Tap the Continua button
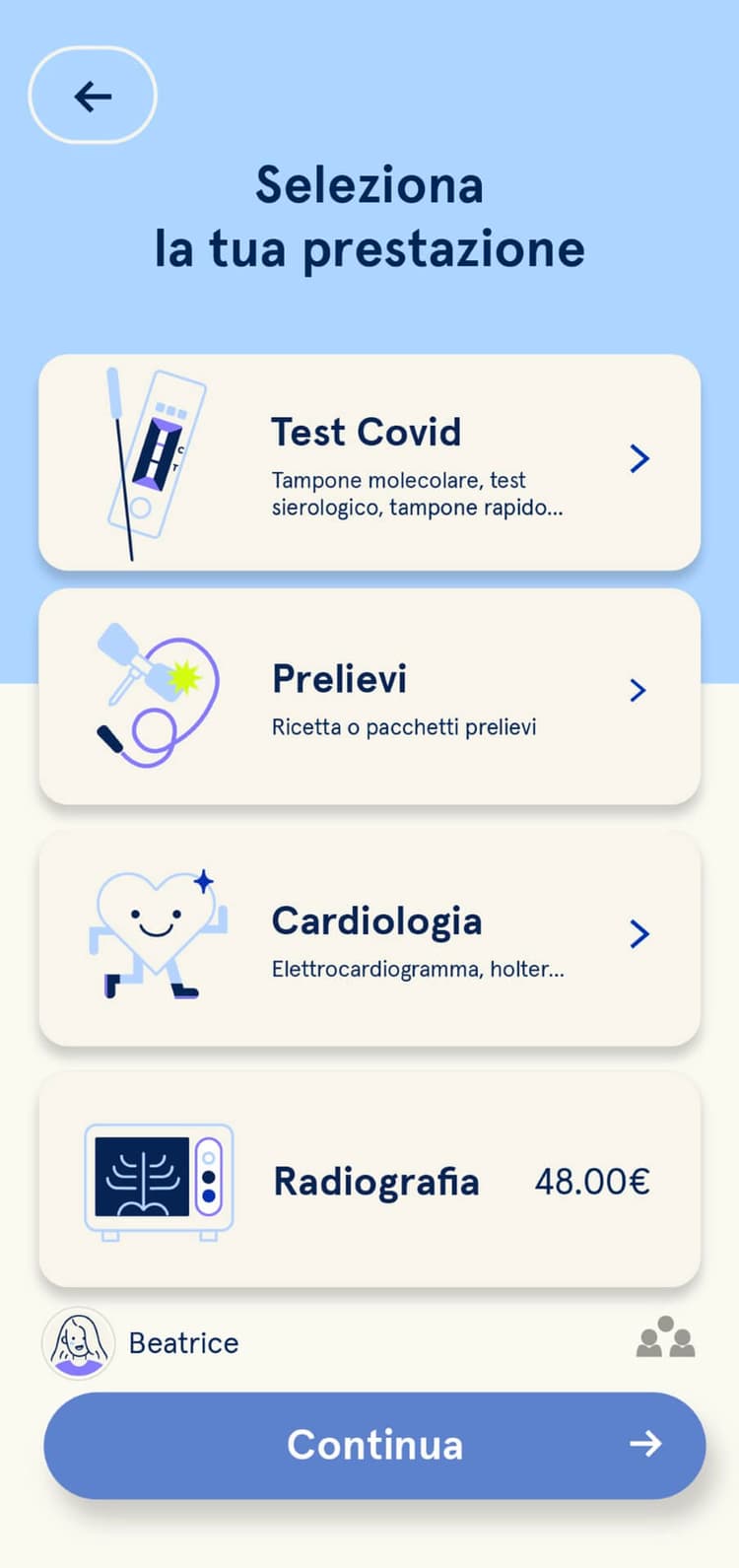 (374, 1445)
